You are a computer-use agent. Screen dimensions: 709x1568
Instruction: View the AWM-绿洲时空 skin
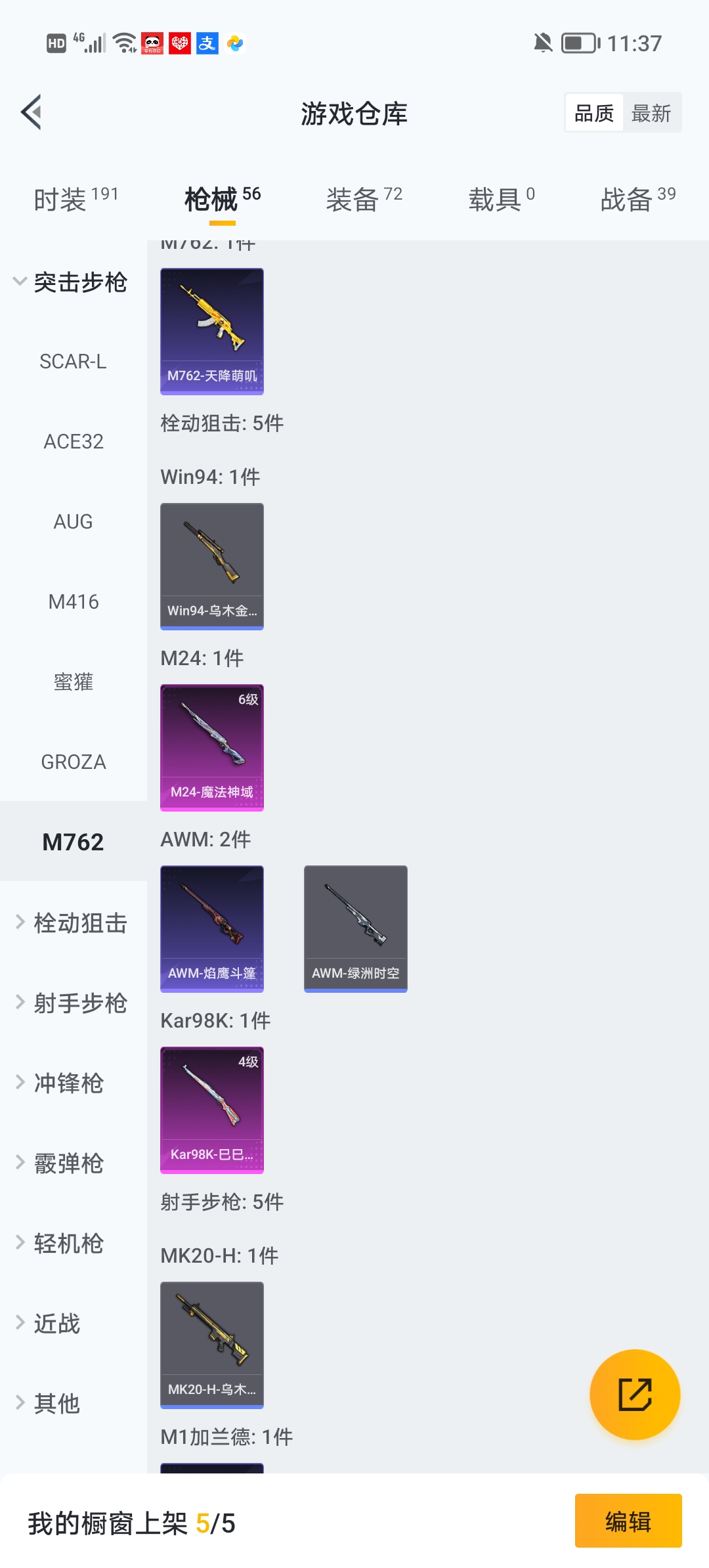point(355,928)
